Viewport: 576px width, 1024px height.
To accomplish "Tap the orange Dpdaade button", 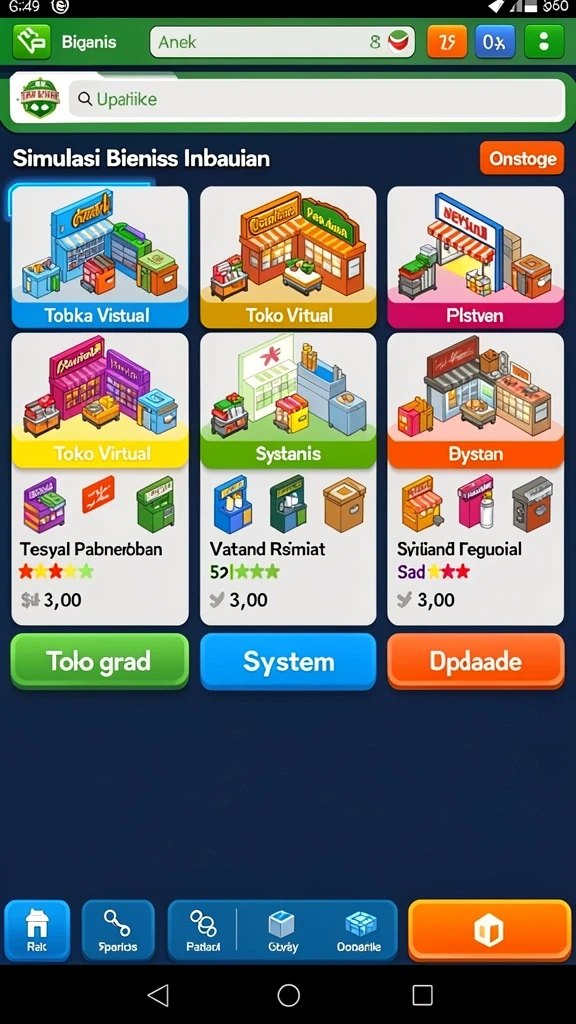I will [475, 661].
